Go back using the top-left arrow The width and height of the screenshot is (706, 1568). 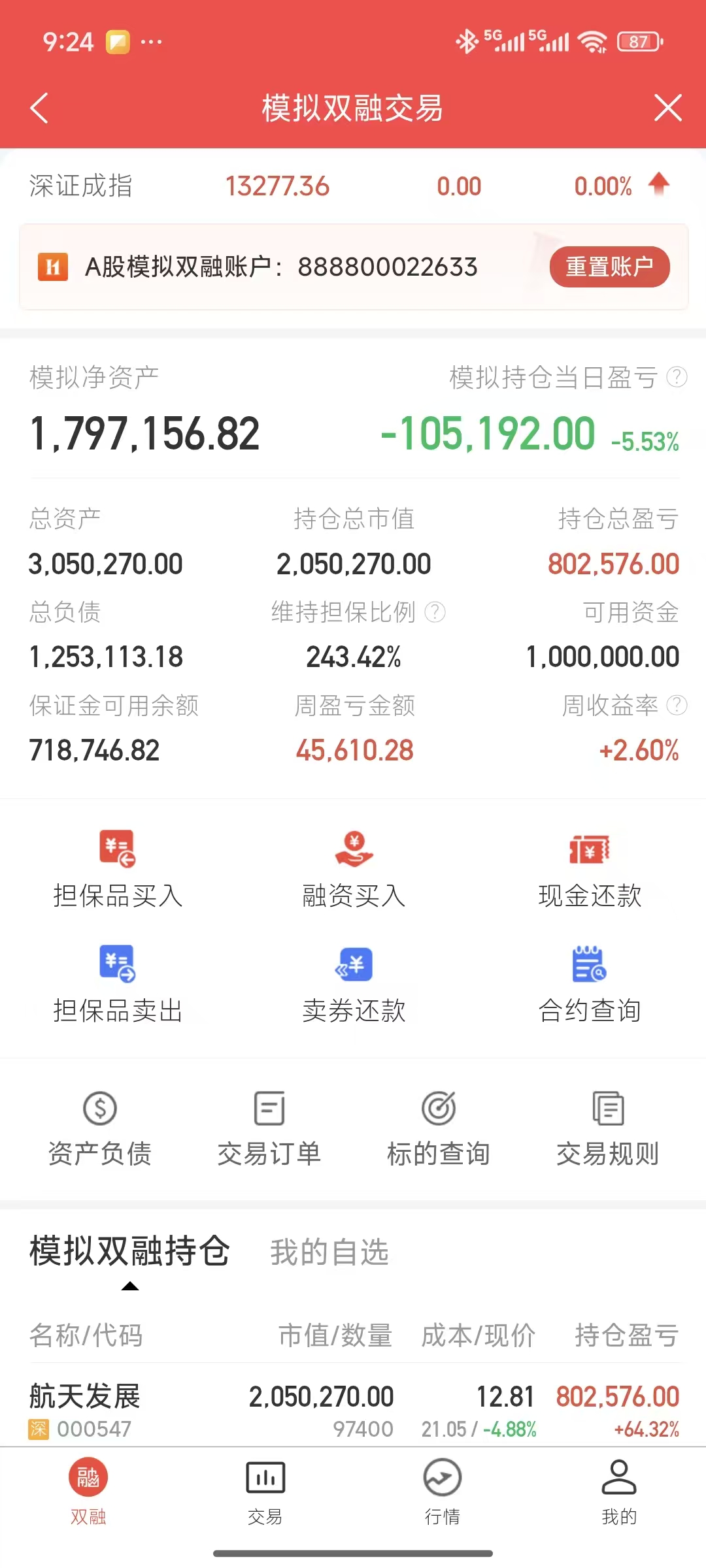tap(39, 108)
